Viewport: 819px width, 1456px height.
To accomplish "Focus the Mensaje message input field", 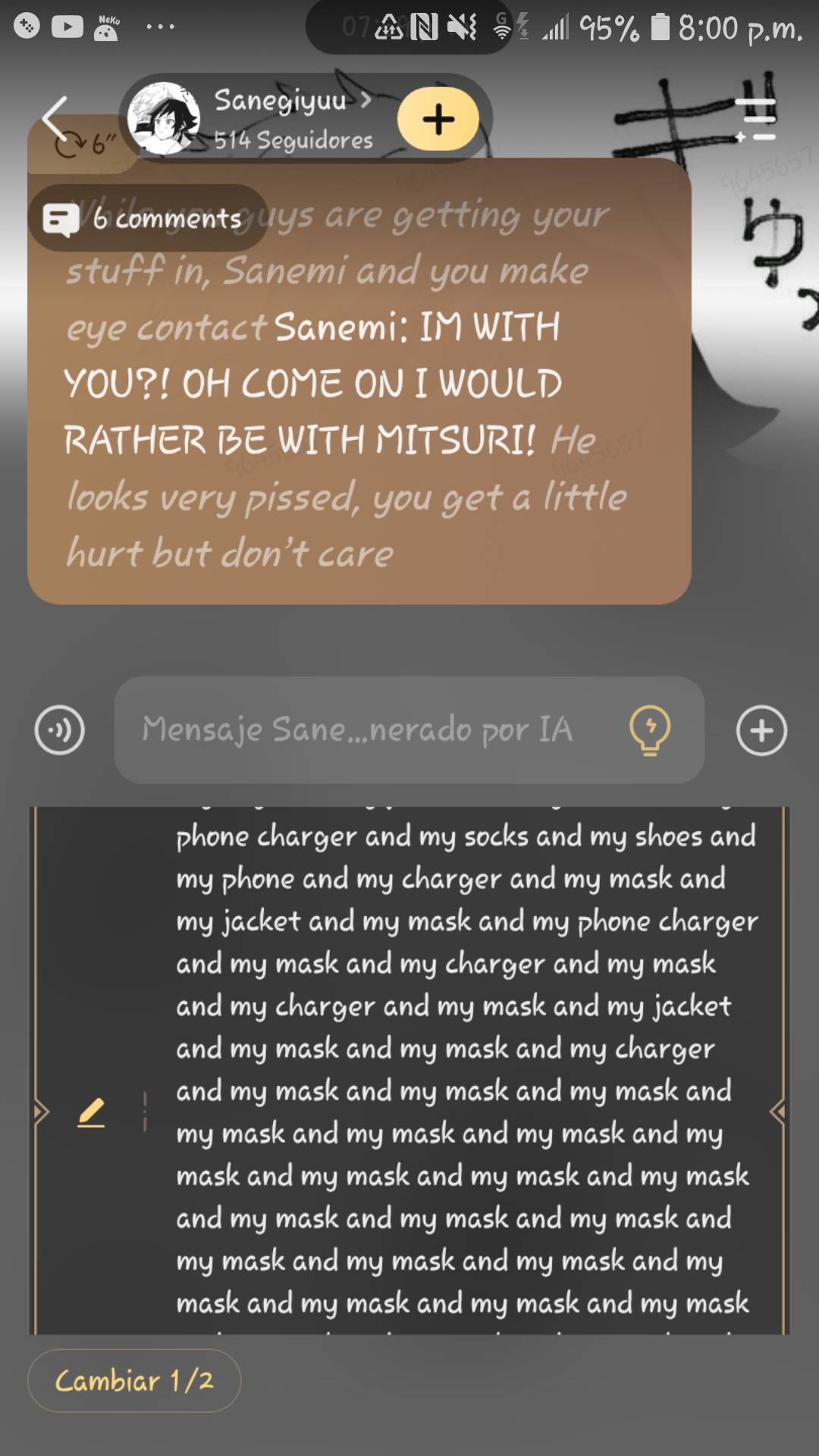I will pyautogui.click(x=364, y=730).
